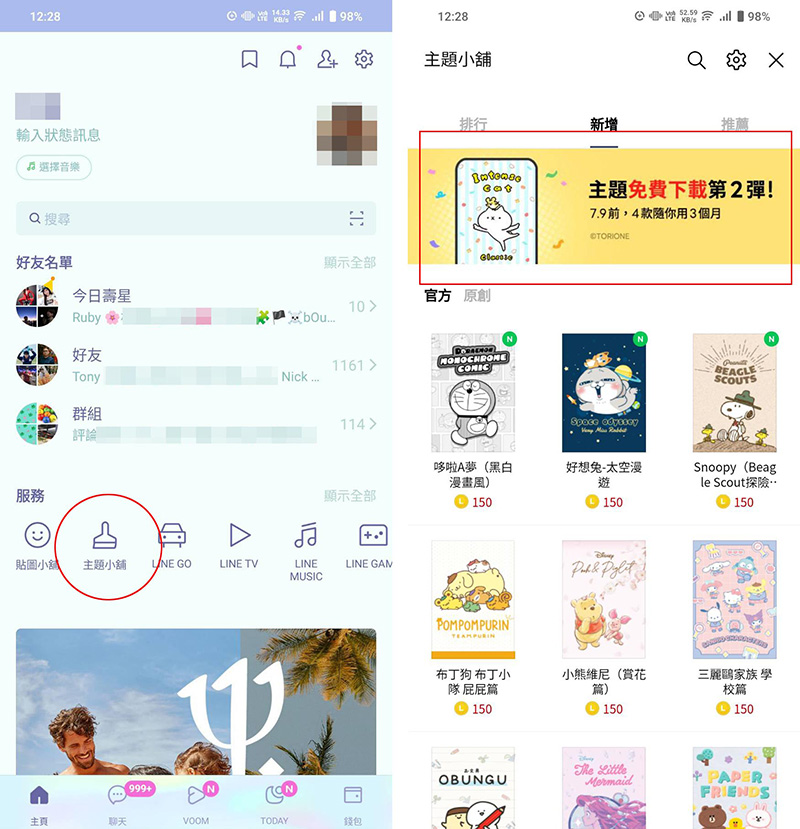
Task: Open LINE TV service
Action: [239, 545]
